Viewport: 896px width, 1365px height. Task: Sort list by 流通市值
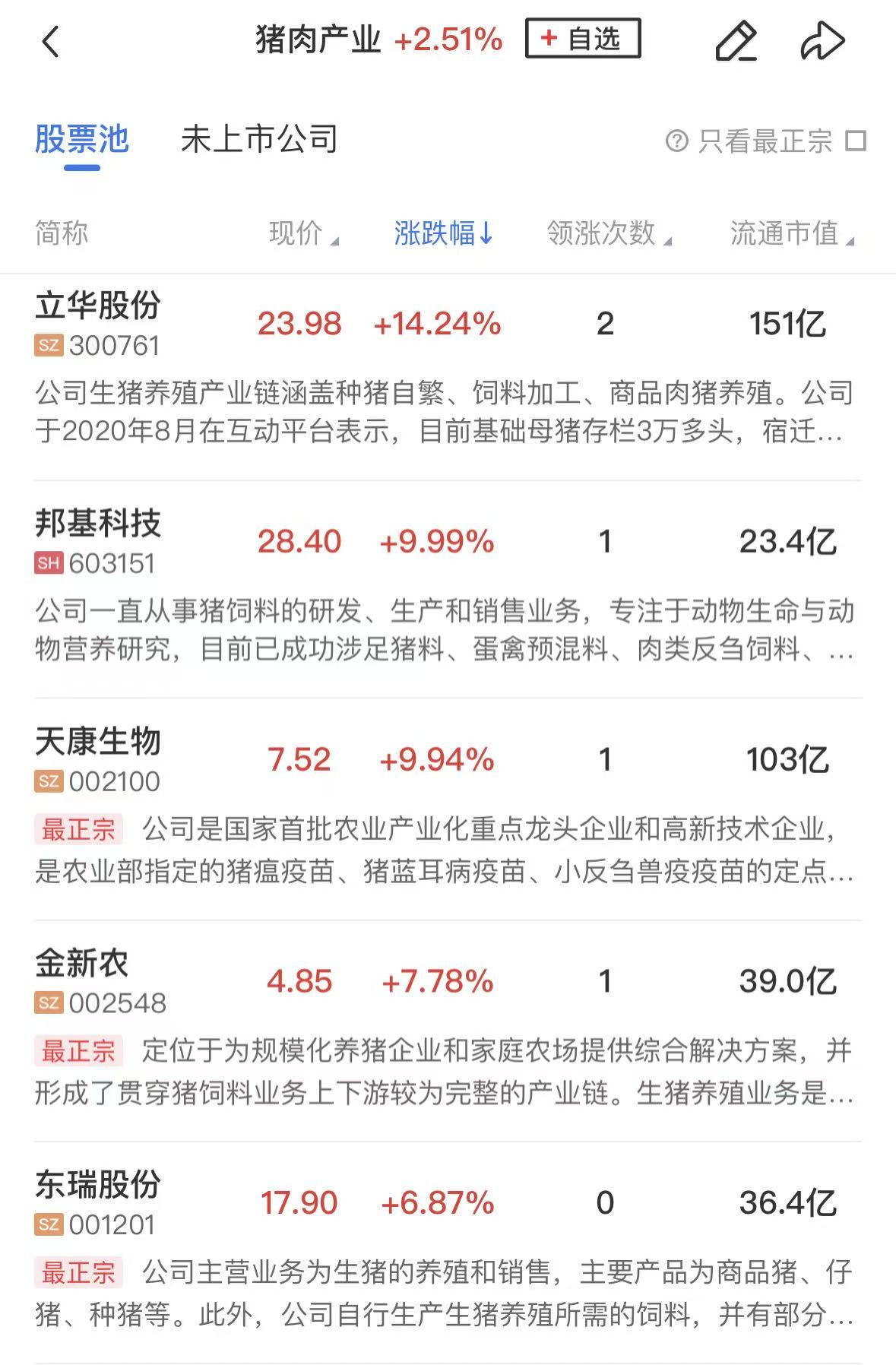point(792,233)
